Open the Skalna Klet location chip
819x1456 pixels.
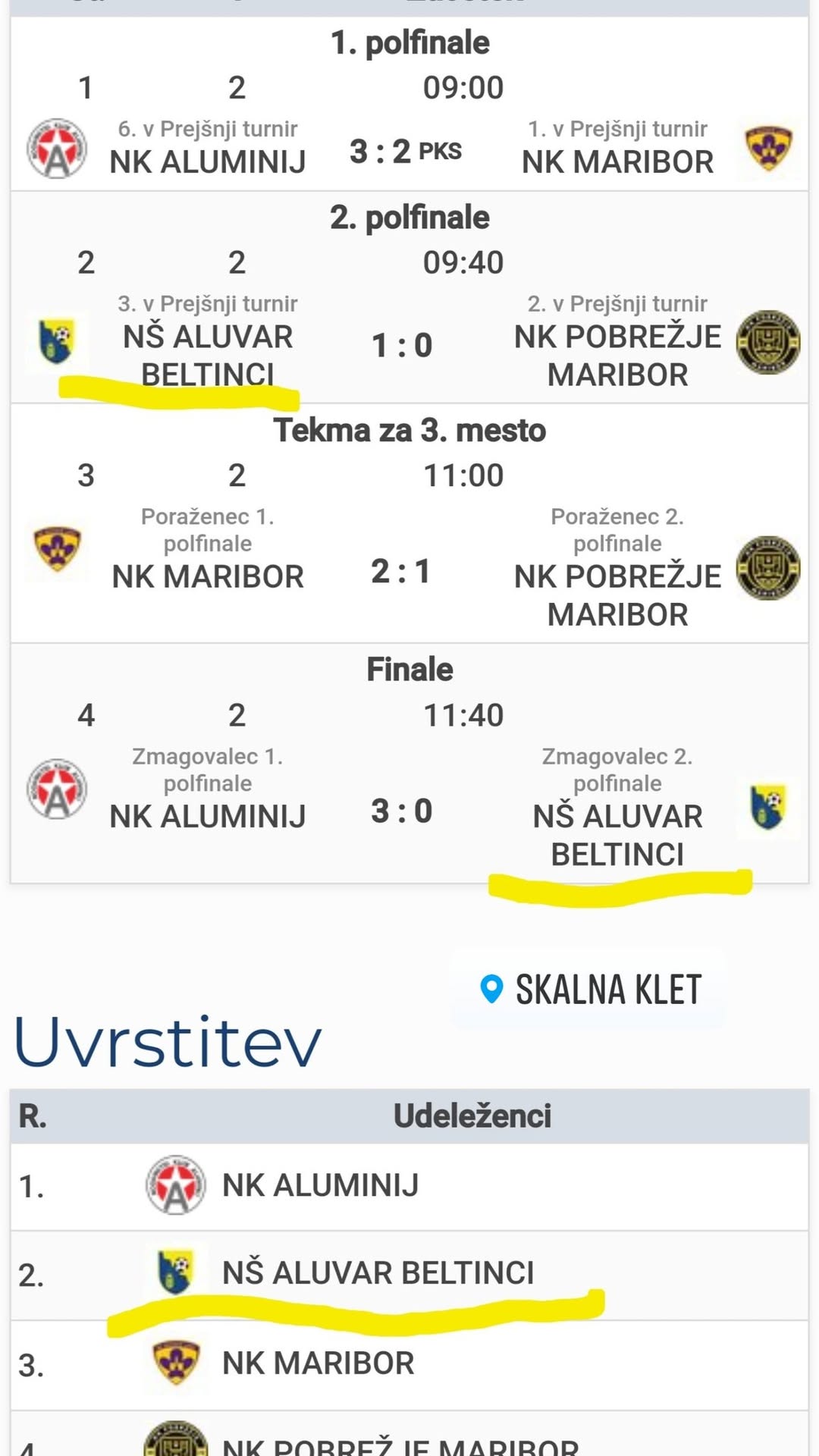click(591, 990)
